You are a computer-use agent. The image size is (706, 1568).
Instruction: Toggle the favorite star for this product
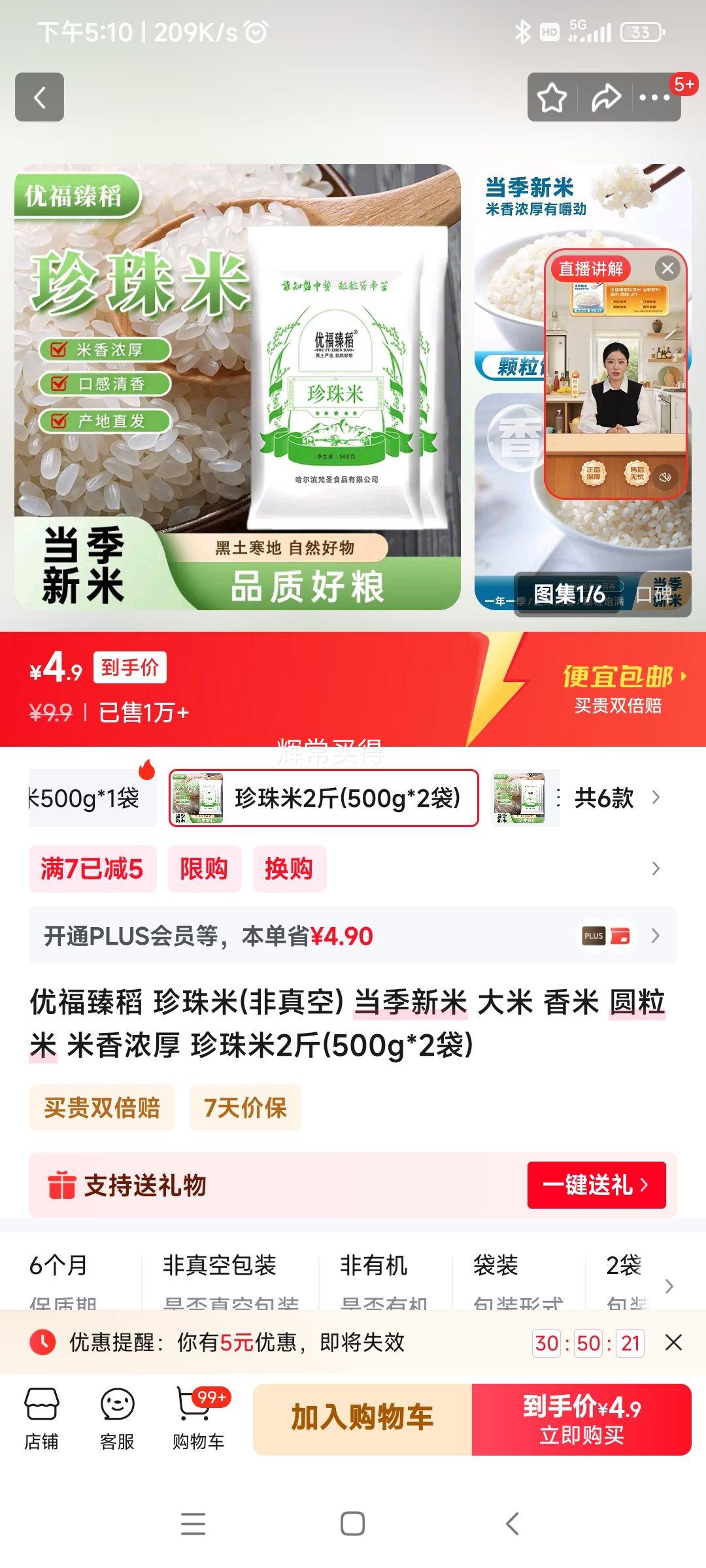point(552,97)
